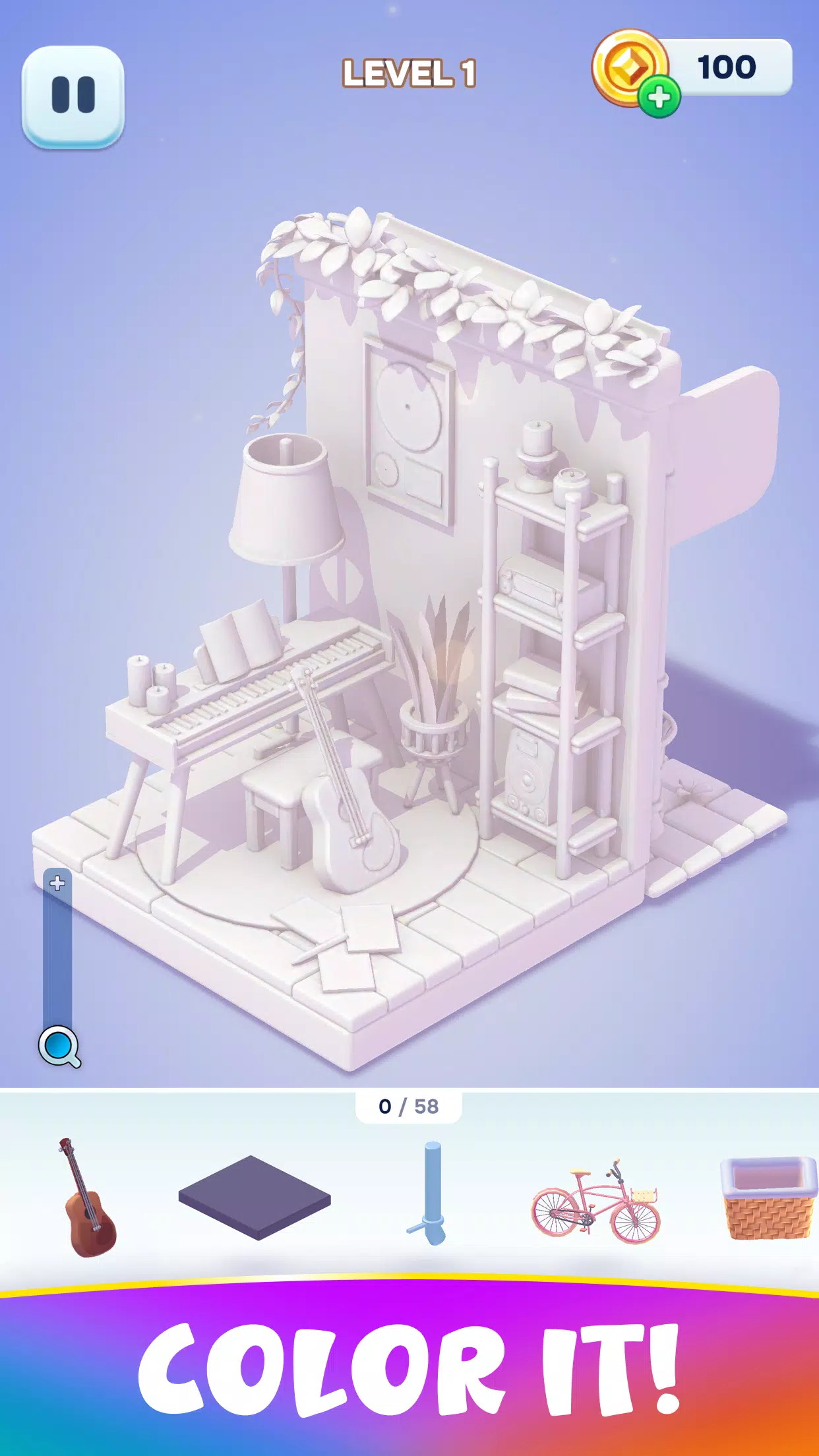Select the dark purple floor tile item
Image resolution: width=819 pixels, height=1456 pixels.
tap(255, 1198)
